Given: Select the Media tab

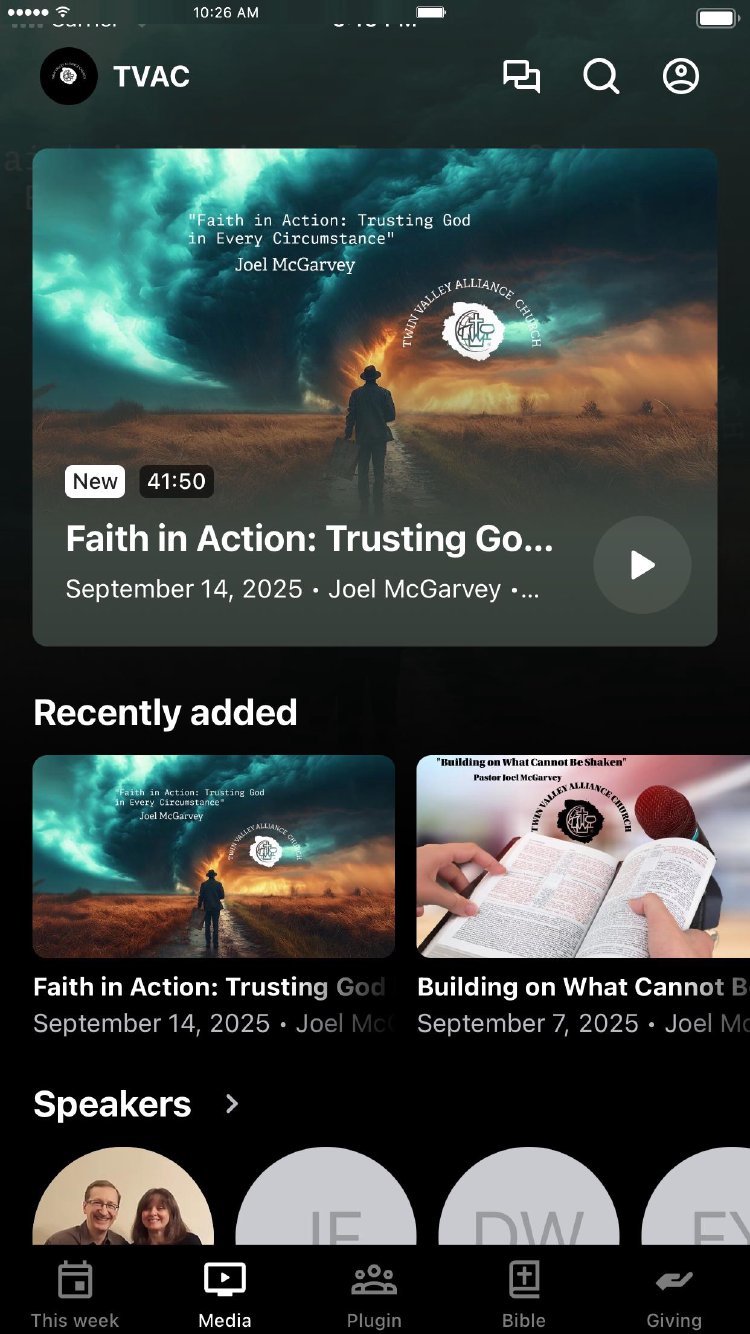Looking at the screenshot, I should coord(225,1295).
